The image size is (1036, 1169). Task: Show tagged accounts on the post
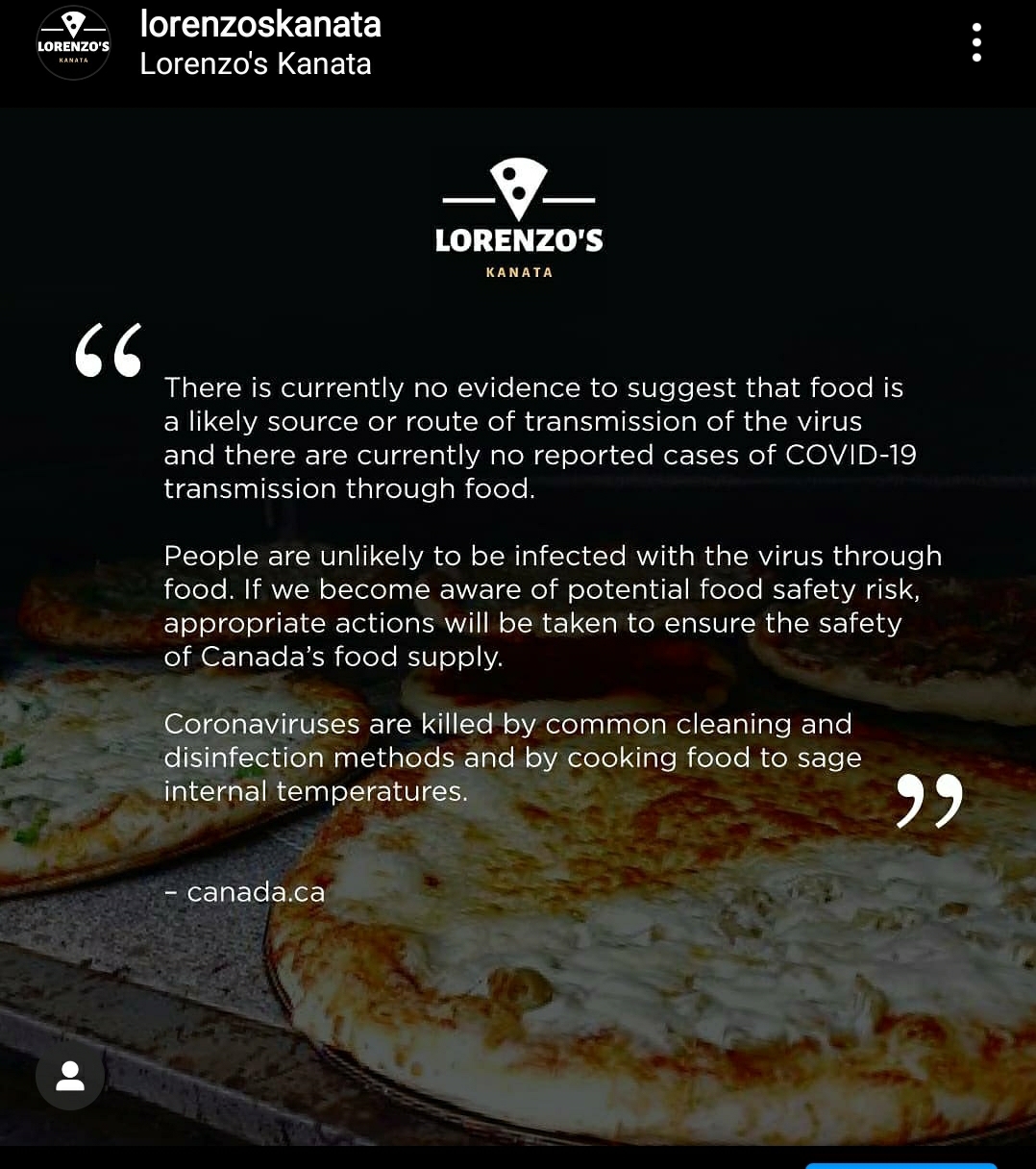tap(70, 1076)
